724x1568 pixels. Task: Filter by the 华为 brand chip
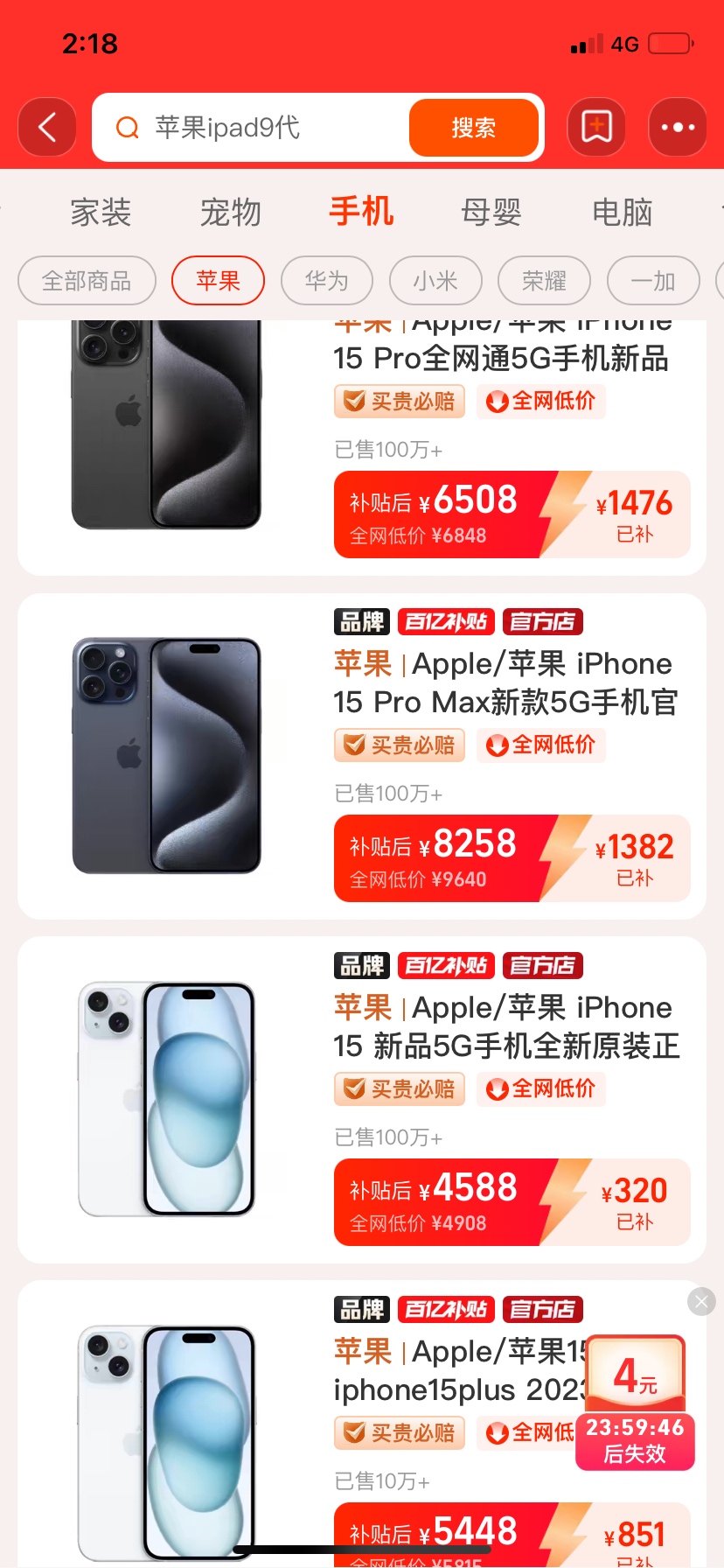point(326,281)
